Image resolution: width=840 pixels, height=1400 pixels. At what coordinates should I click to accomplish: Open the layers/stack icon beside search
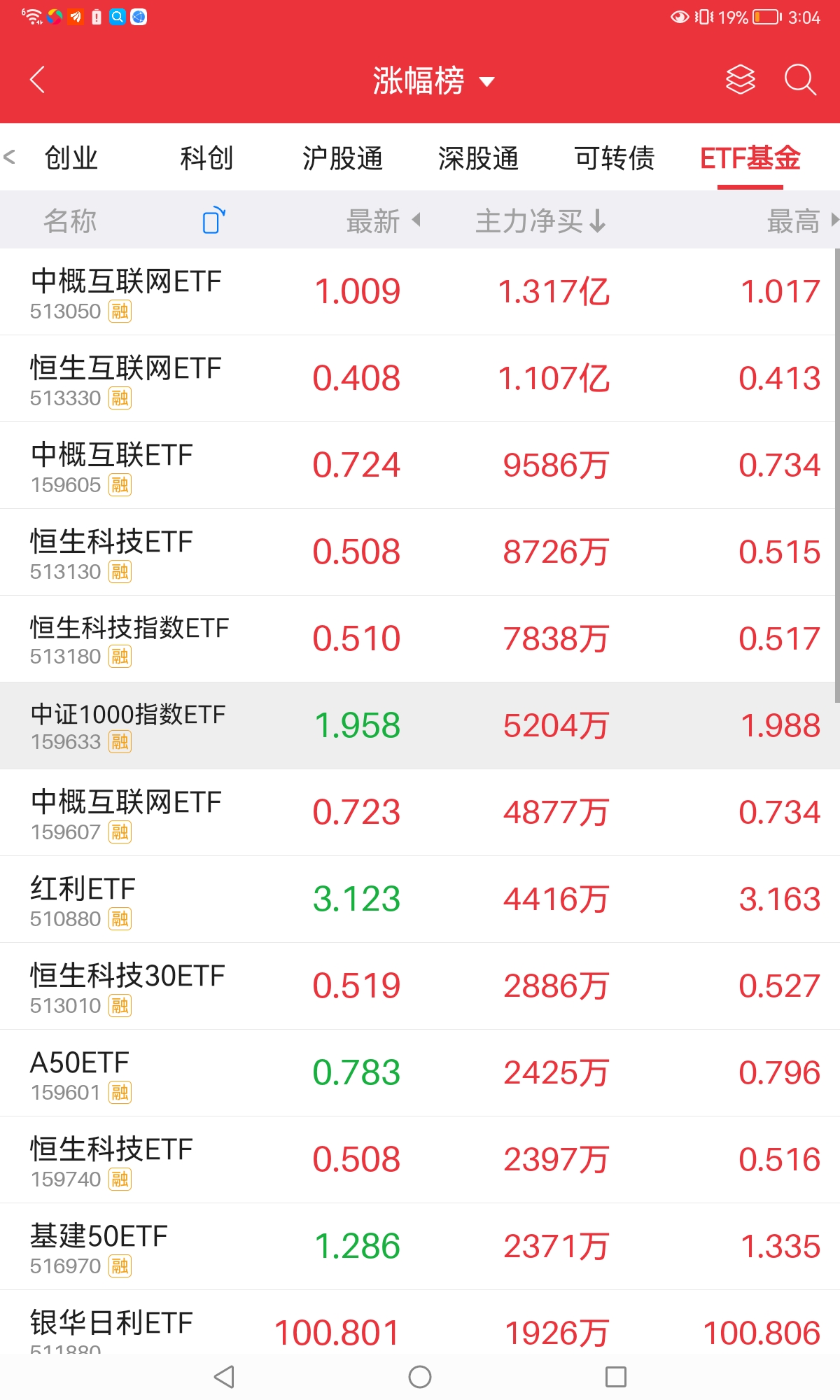coord(740,80)
